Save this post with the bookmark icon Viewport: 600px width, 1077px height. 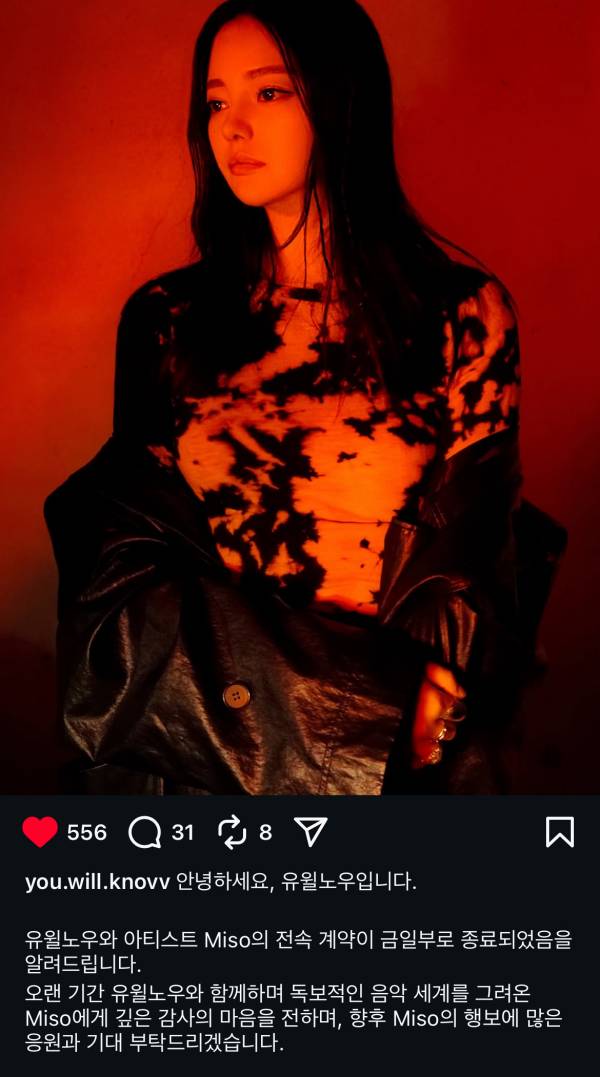(559, 832)
